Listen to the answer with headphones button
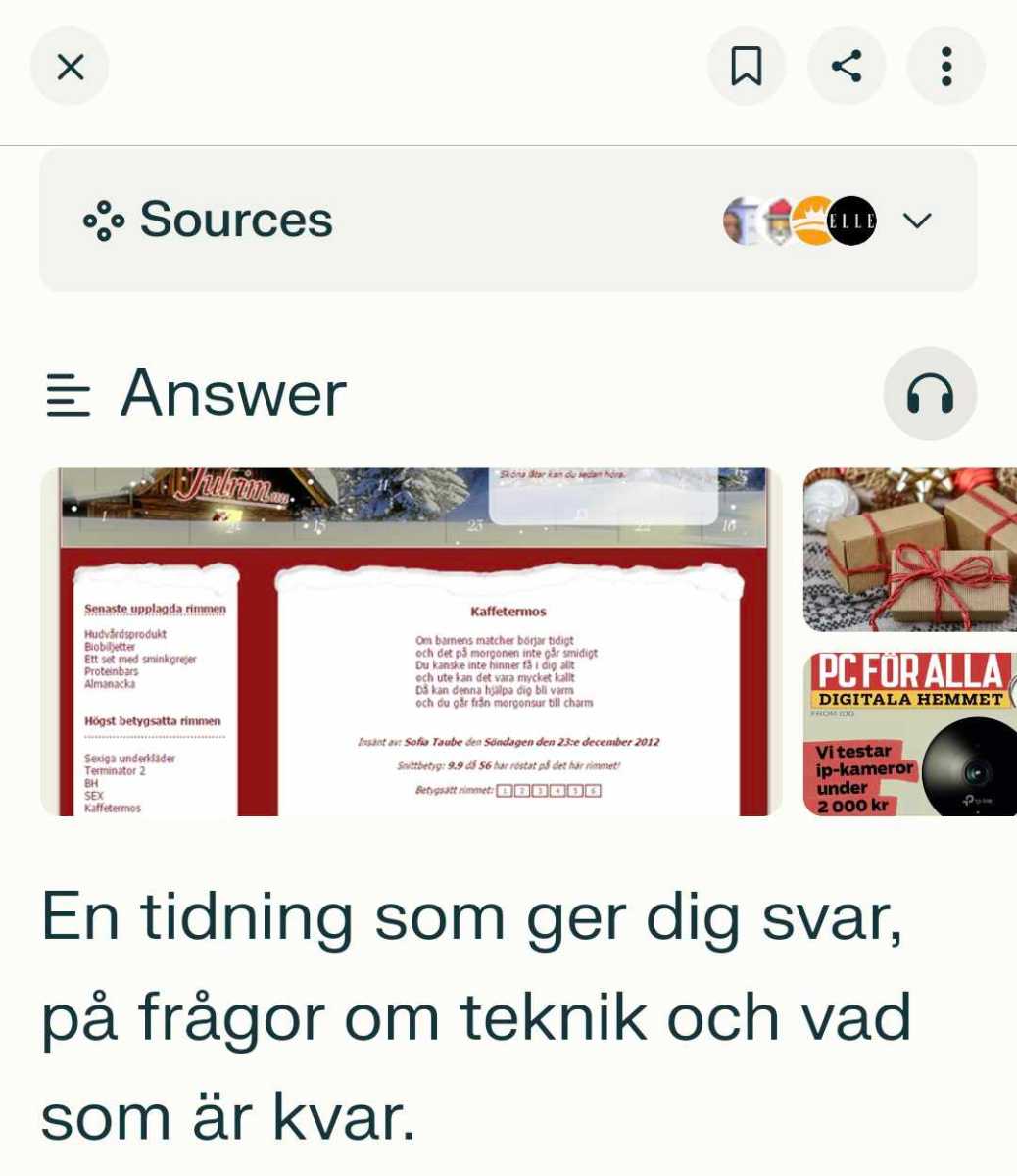This screenshot has width=1017, height=1176. click(x=929, y=394)
